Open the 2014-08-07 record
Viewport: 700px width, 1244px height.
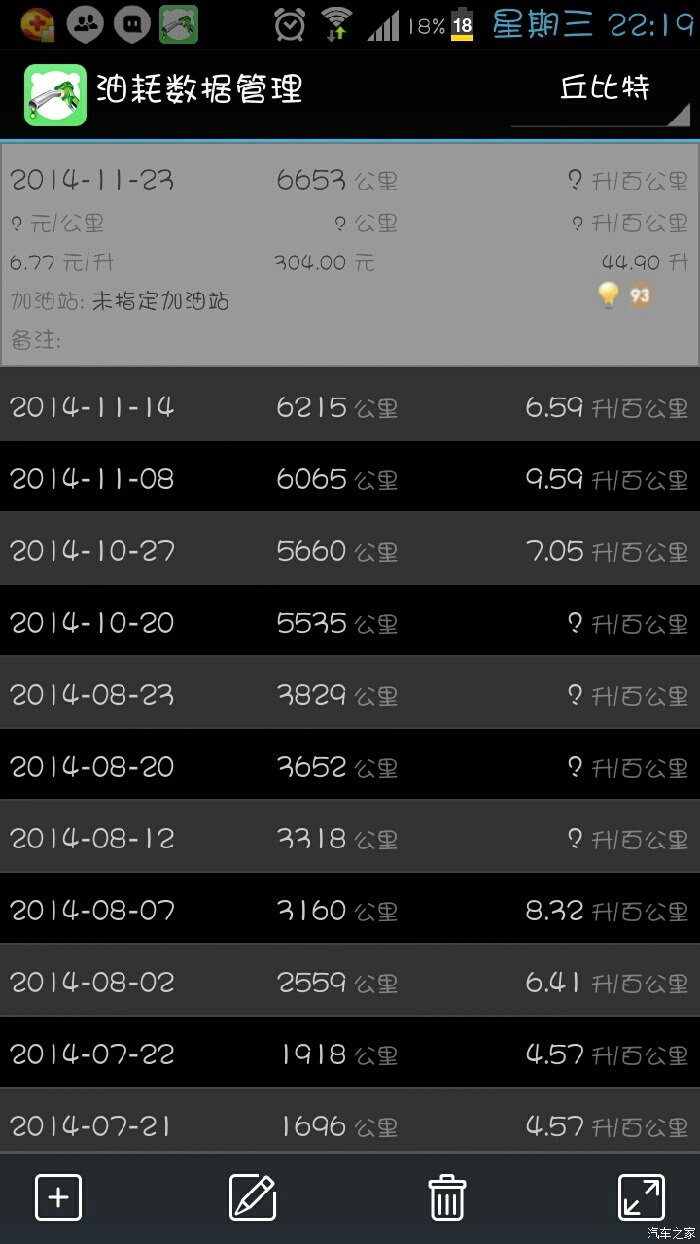(350, 910)
